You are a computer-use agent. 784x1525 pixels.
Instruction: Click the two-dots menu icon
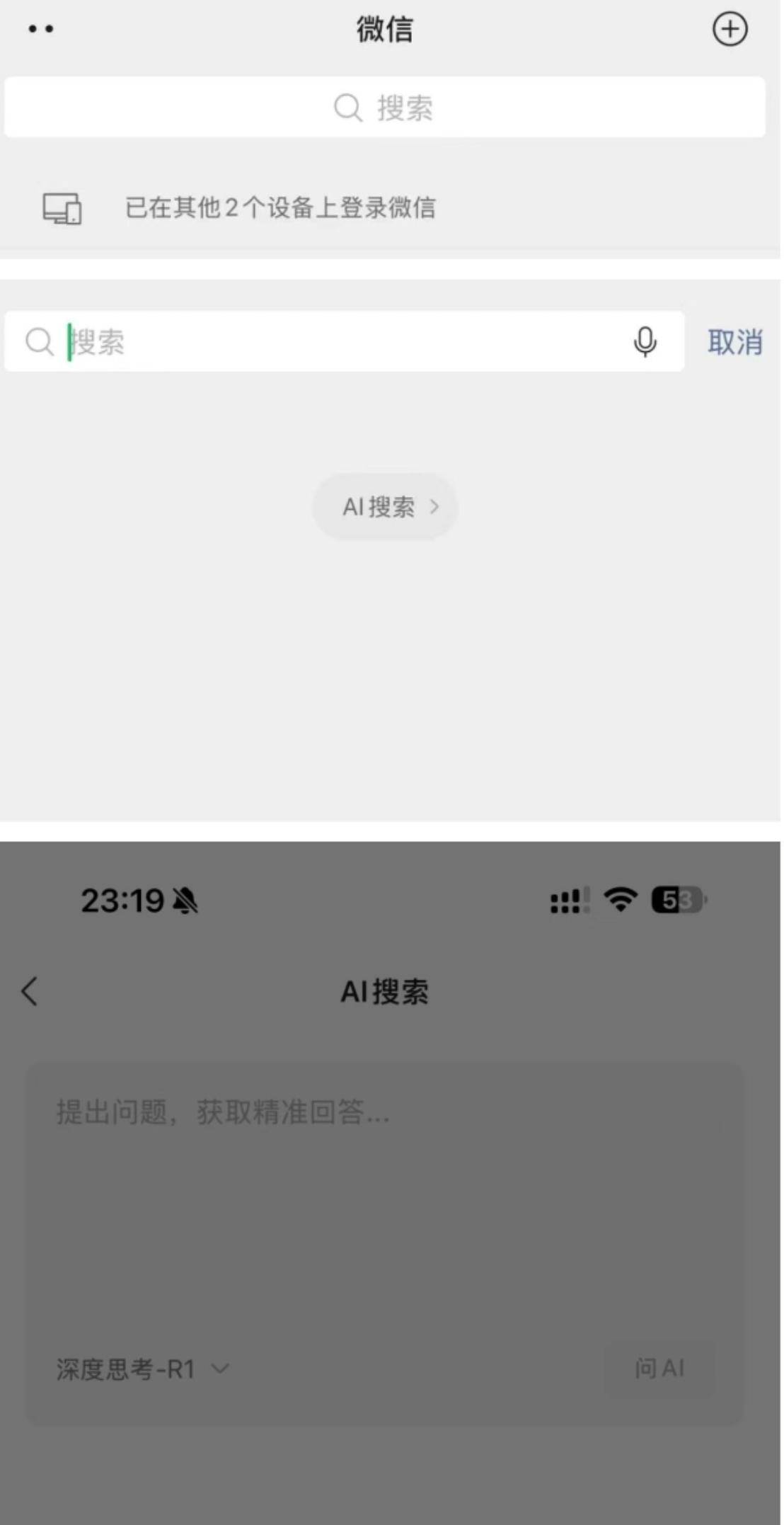[x=39, y=28]
